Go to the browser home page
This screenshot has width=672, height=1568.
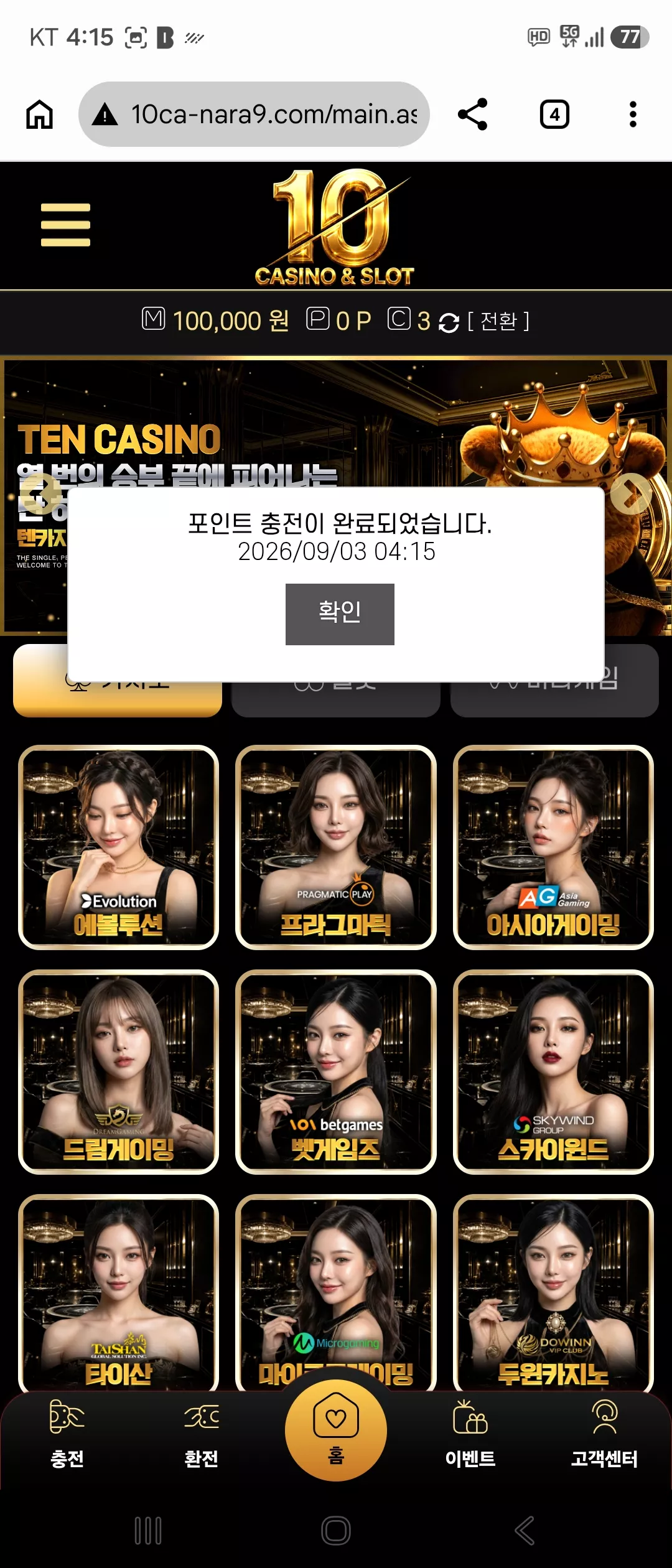(39, 114)
